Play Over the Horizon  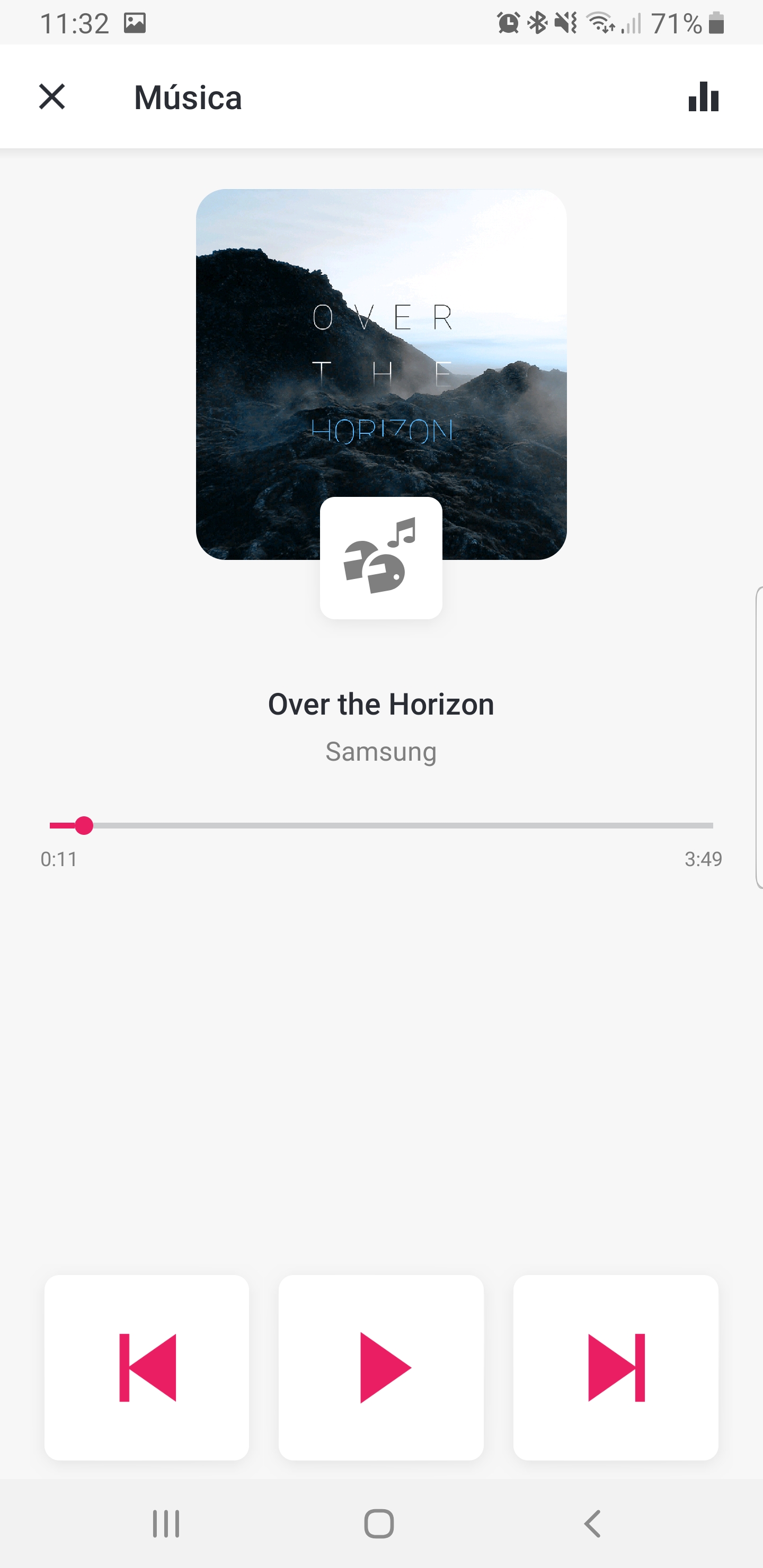381,1367
